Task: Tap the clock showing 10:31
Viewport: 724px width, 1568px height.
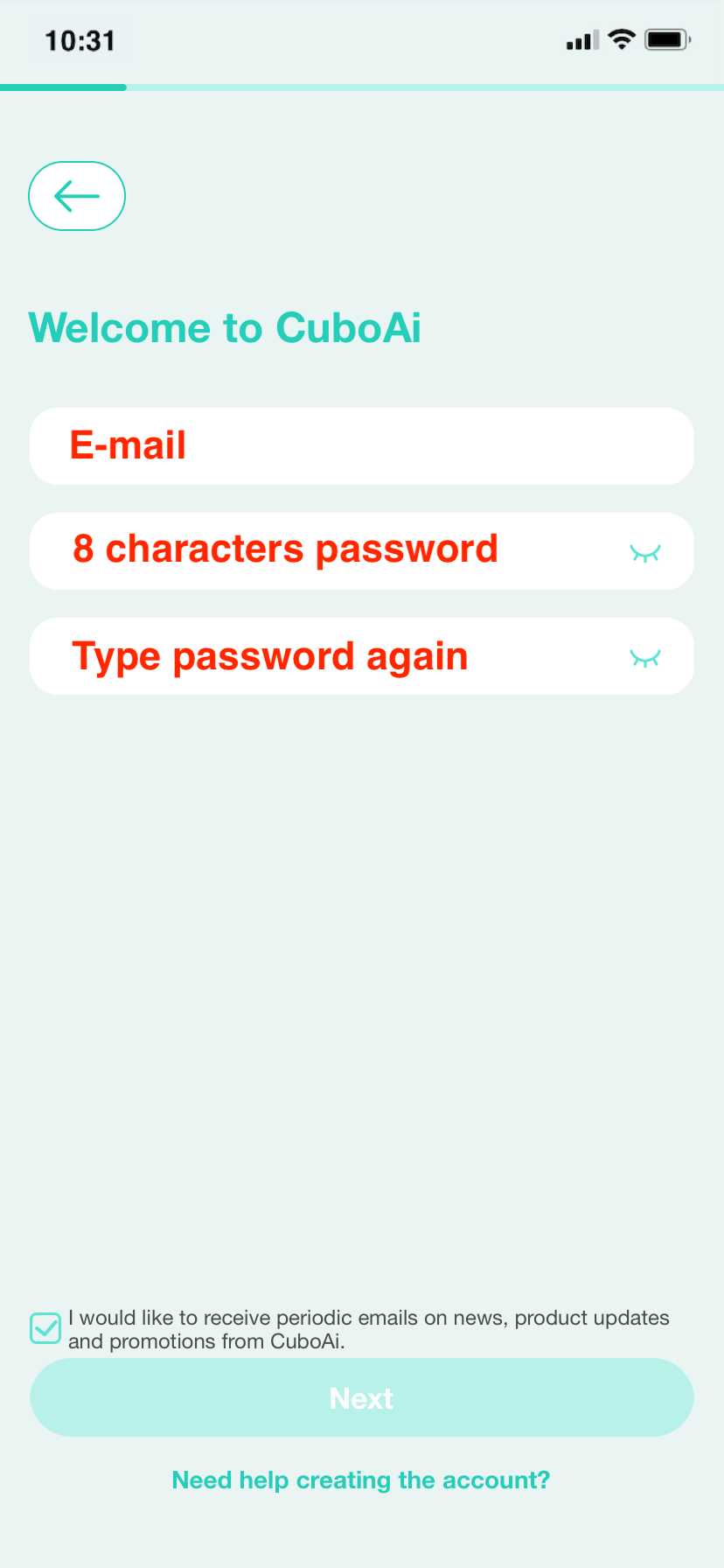Action: [80, 39]
